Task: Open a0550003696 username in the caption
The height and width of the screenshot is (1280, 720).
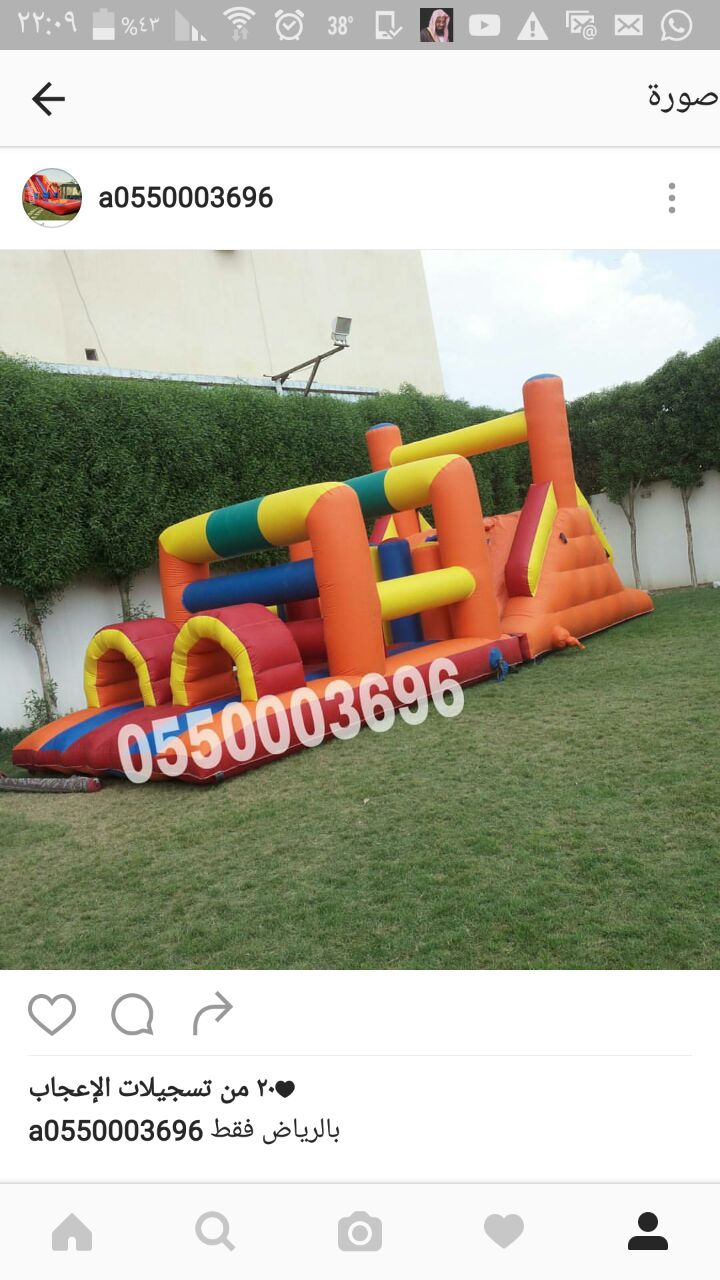Action: point(116,1131)
